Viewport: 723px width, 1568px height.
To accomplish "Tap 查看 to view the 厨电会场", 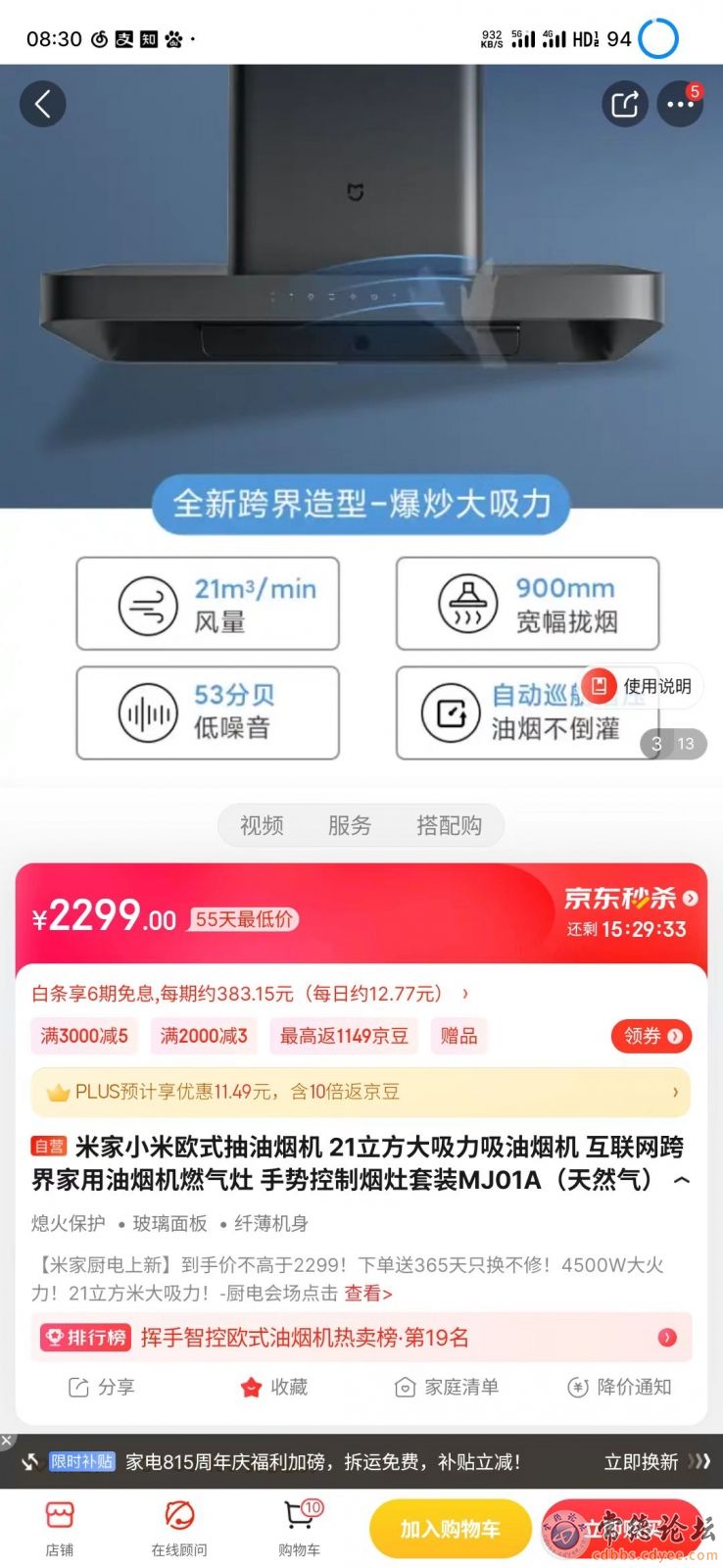I will 367,1294.
